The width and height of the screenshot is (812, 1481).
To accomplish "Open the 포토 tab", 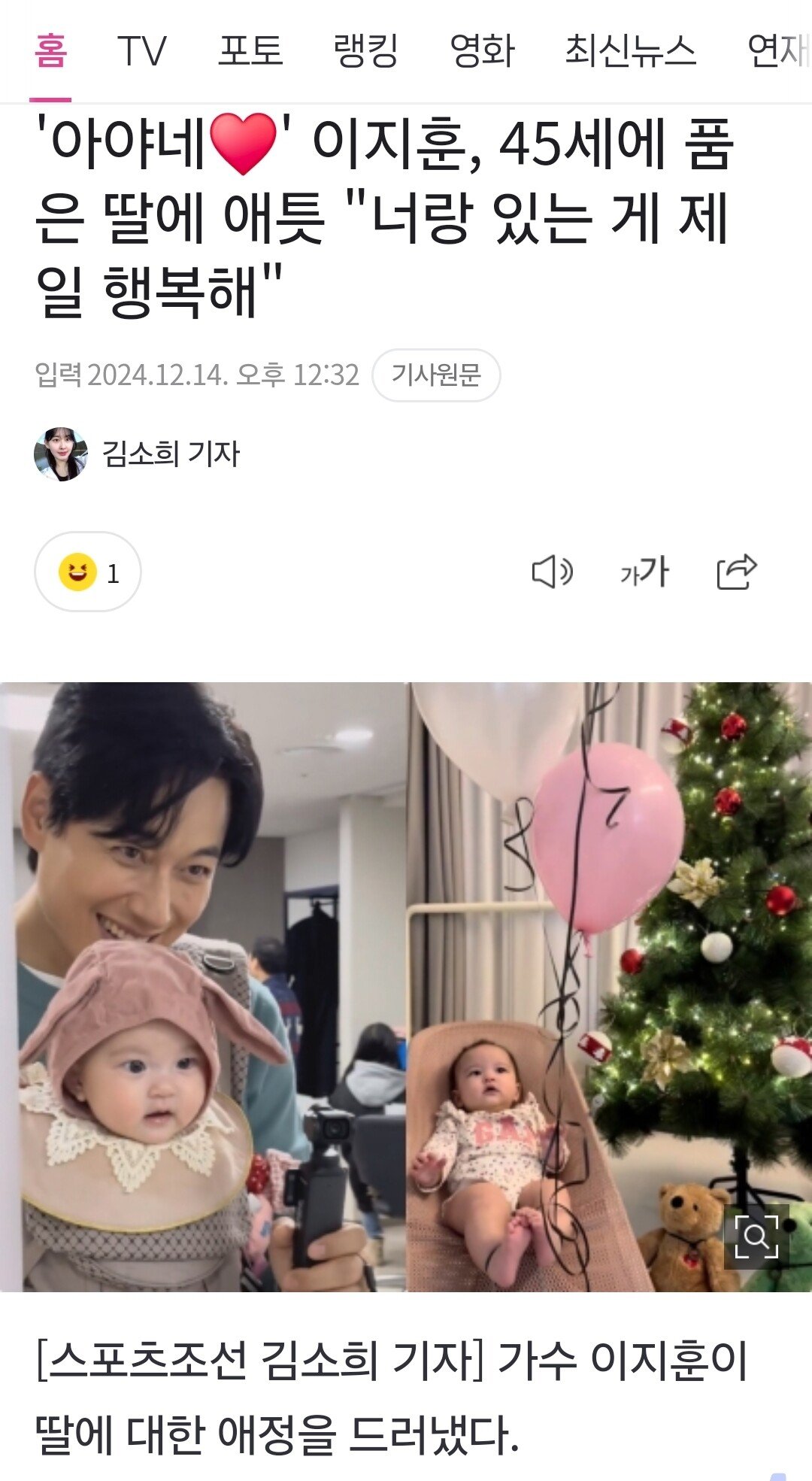I will [x=250, y=51].
